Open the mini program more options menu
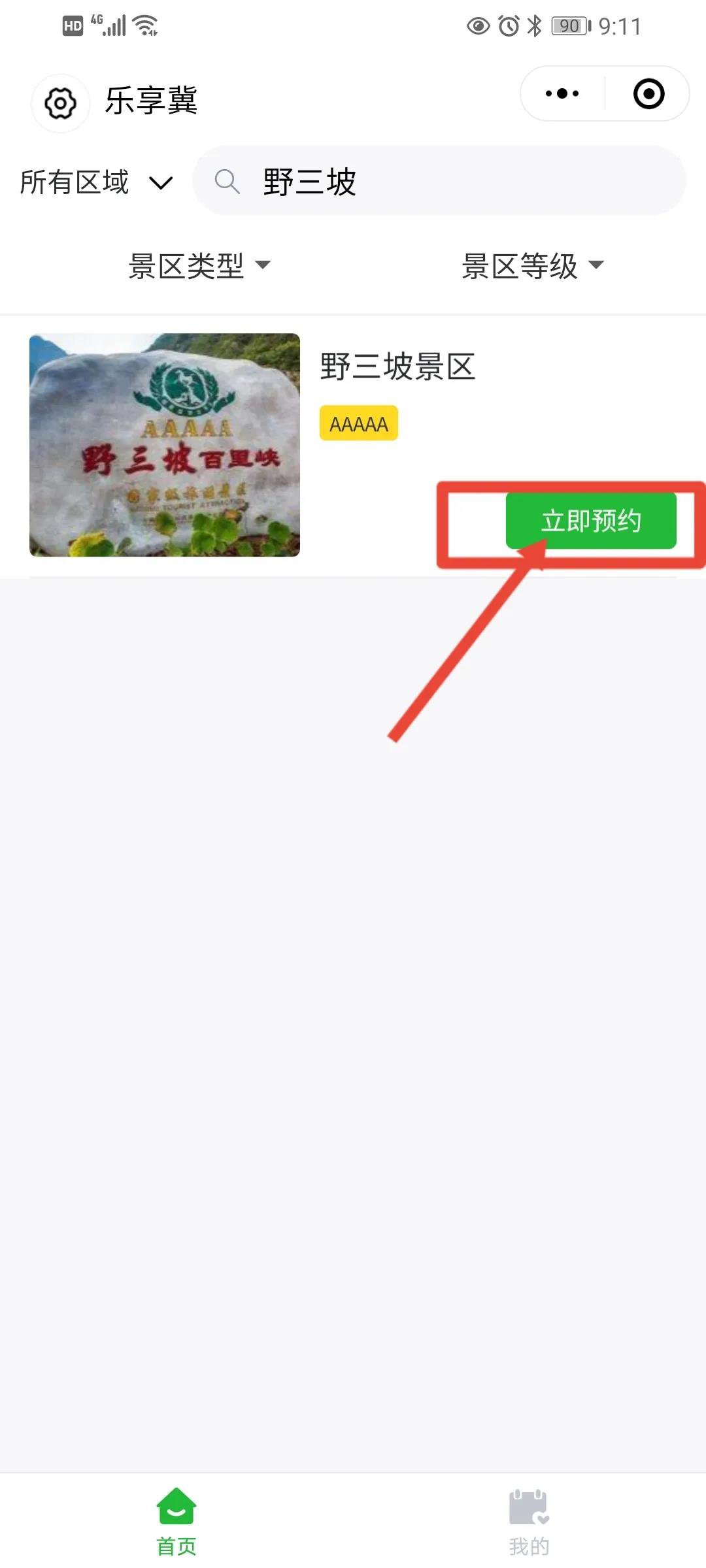This screenshot has height=1568, width=706. tap(562, 93)
